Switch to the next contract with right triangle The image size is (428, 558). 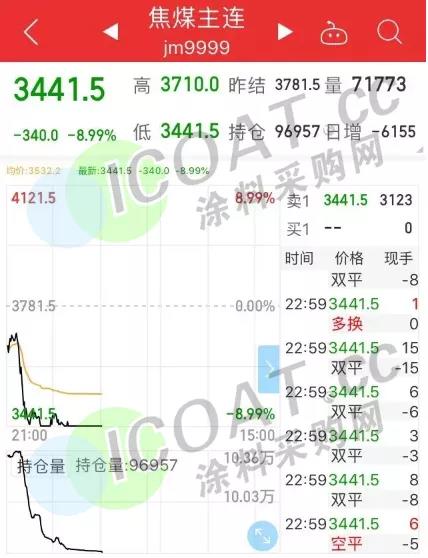coord(285,32)
